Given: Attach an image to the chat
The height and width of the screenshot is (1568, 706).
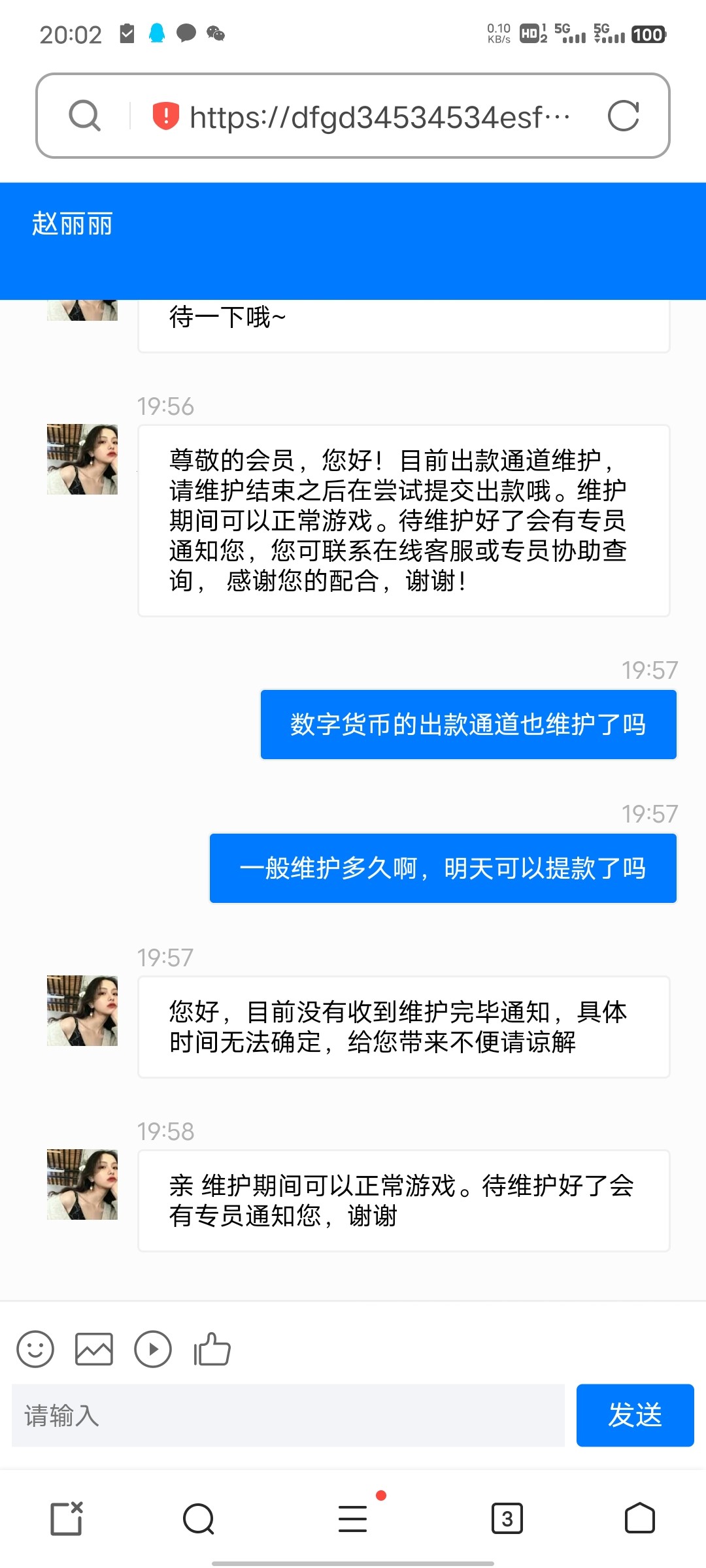Looking at the screenshot, I should (94, 1349).
